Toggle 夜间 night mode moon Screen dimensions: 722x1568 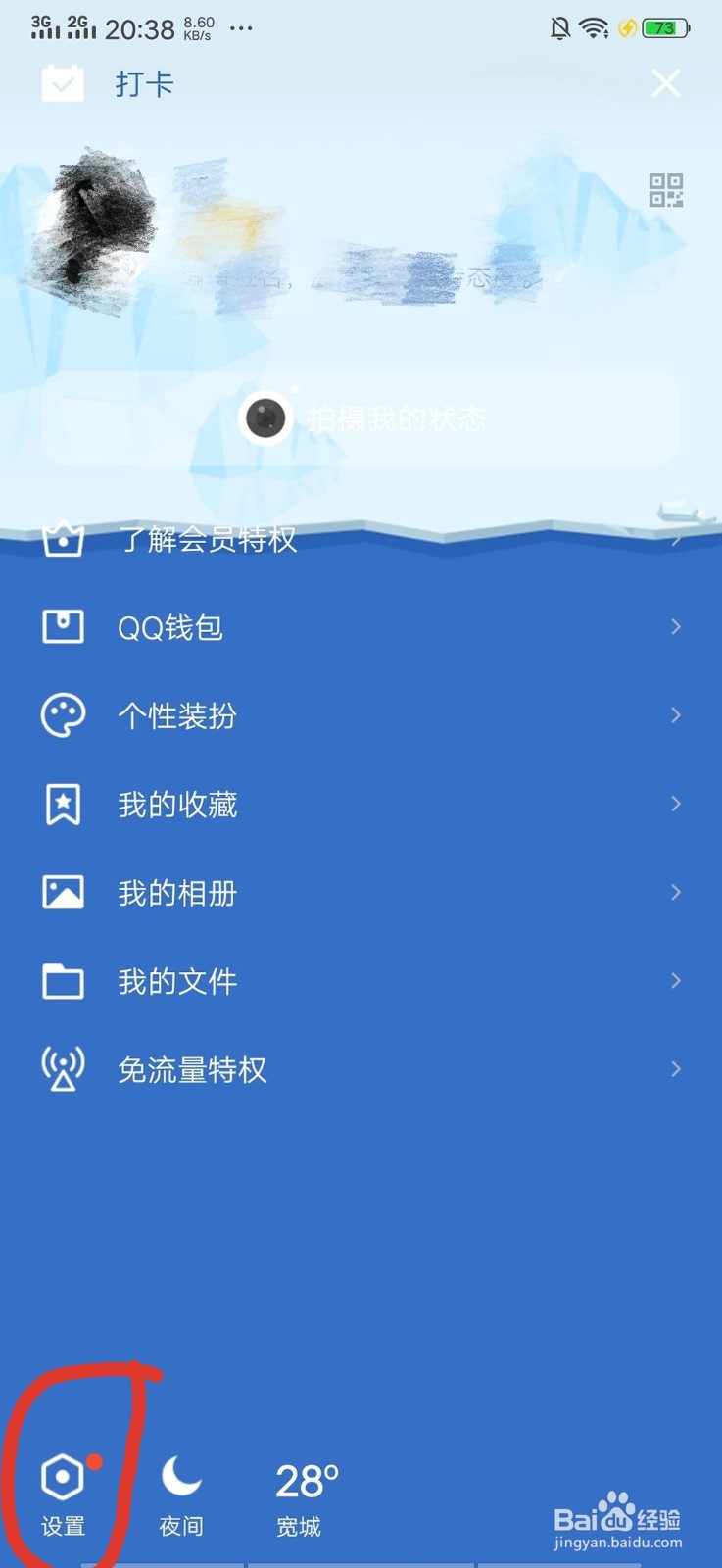pos(180,1473)
